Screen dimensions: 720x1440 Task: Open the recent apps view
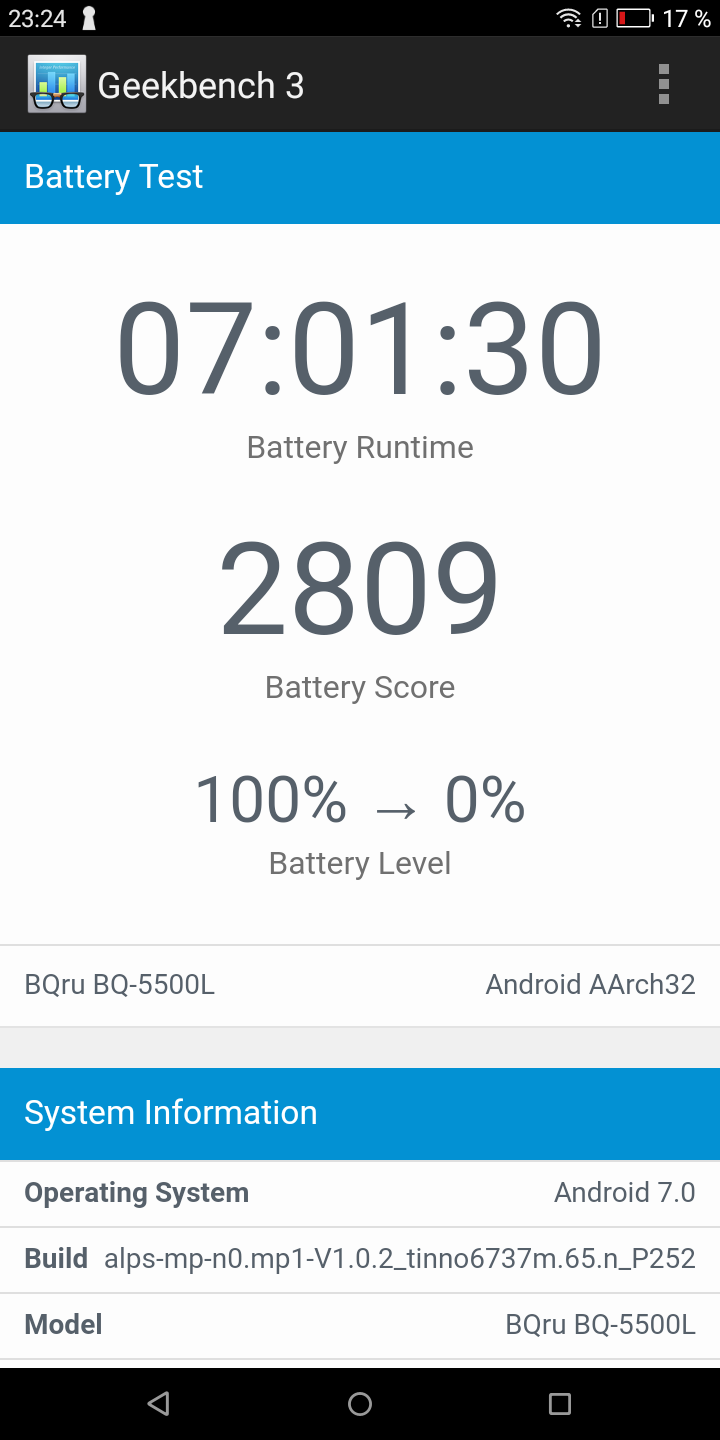[x=560, y=1404]
